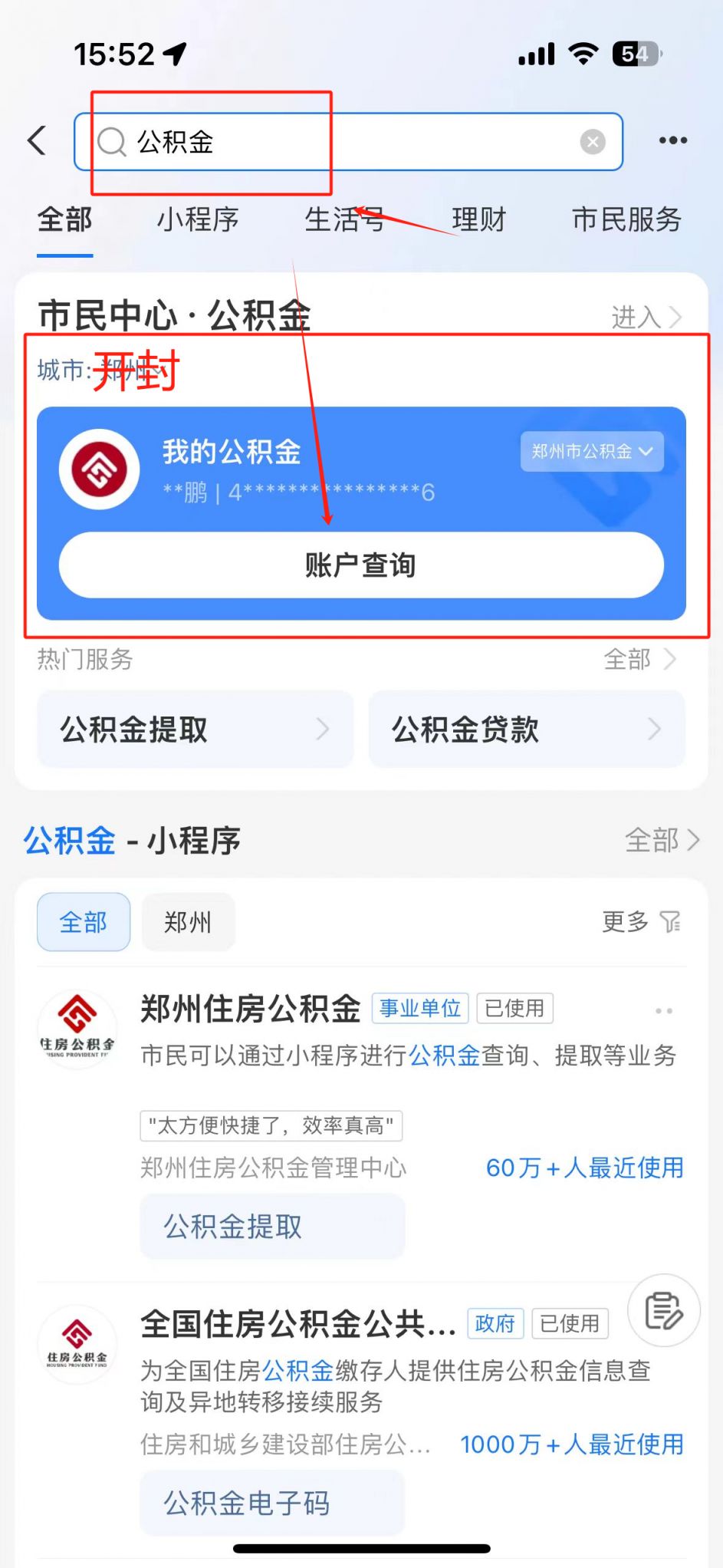
Task: Clear the search text
Action: [592, 142]
